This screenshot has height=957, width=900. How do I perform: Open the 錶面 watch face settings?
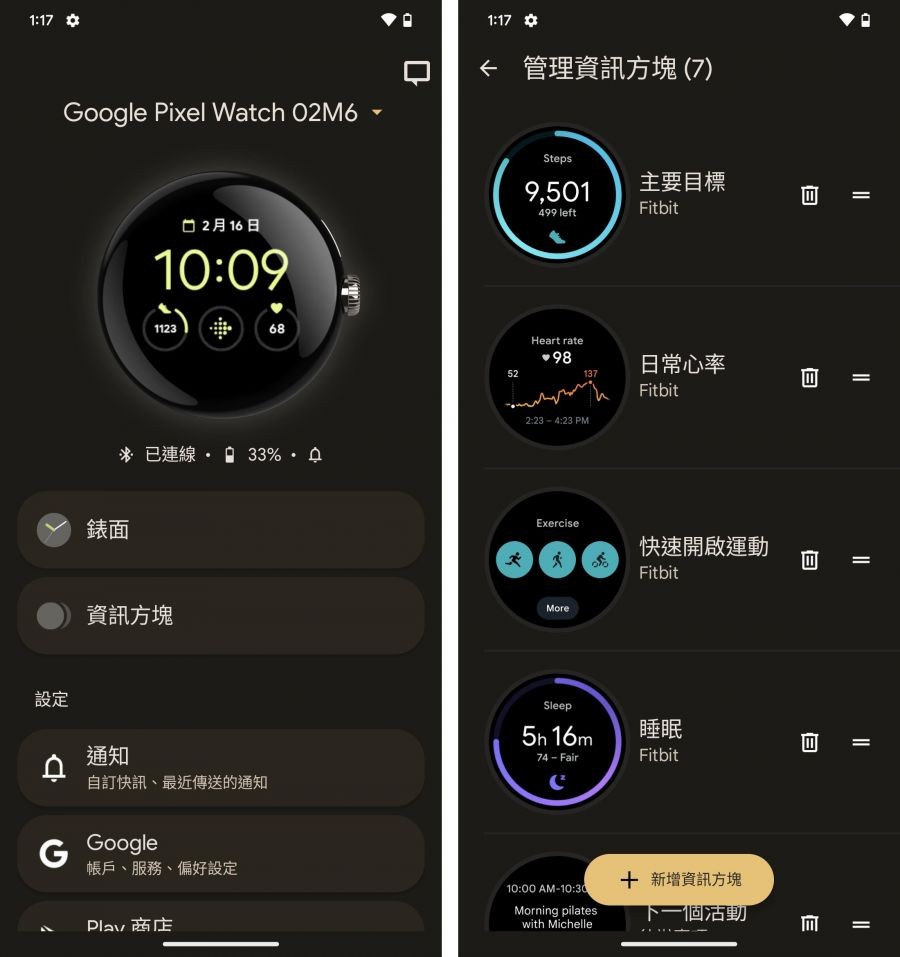click(x=221, y=530)
